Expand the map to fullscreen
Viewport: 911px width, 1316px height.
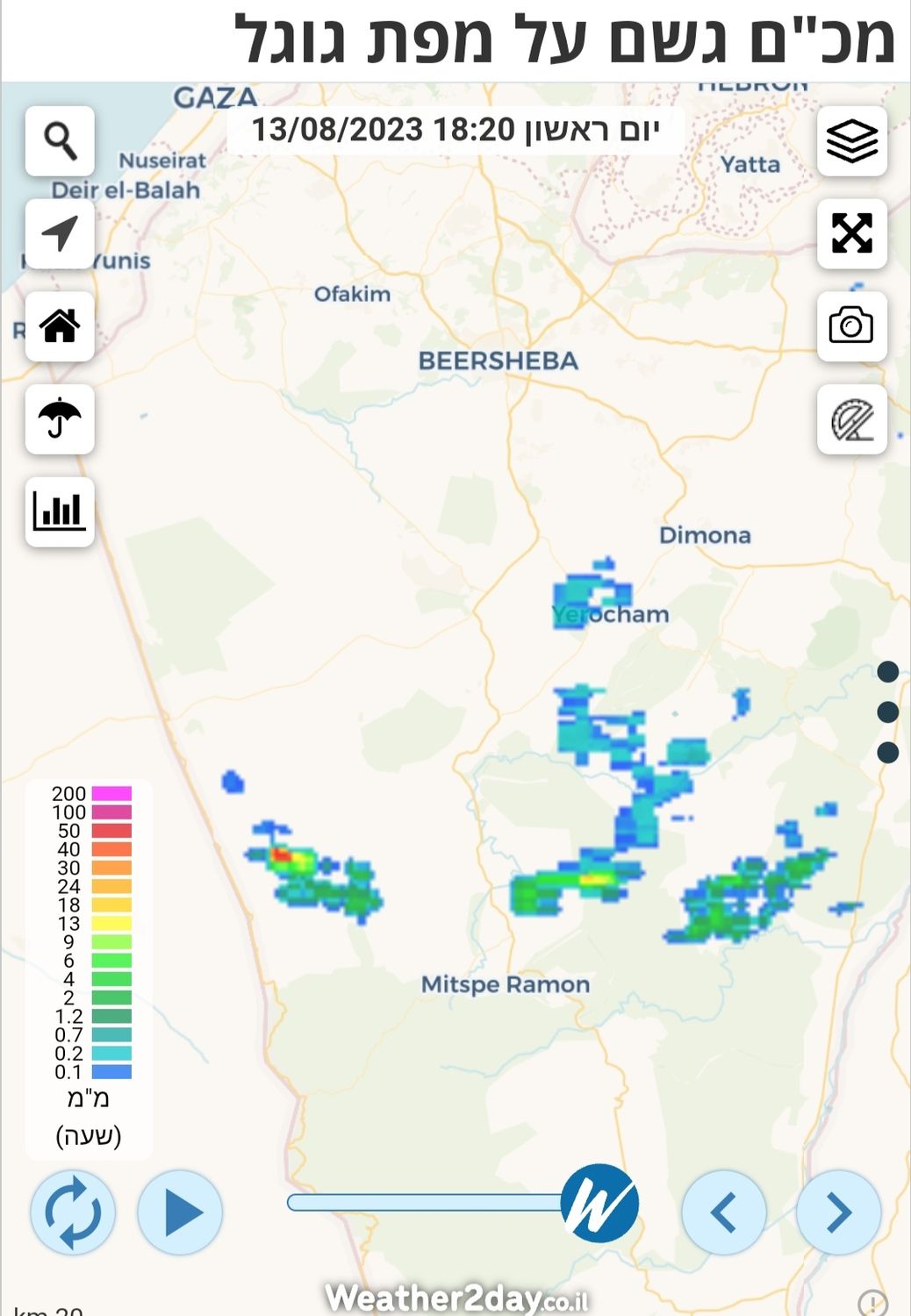tap(851, 233)
